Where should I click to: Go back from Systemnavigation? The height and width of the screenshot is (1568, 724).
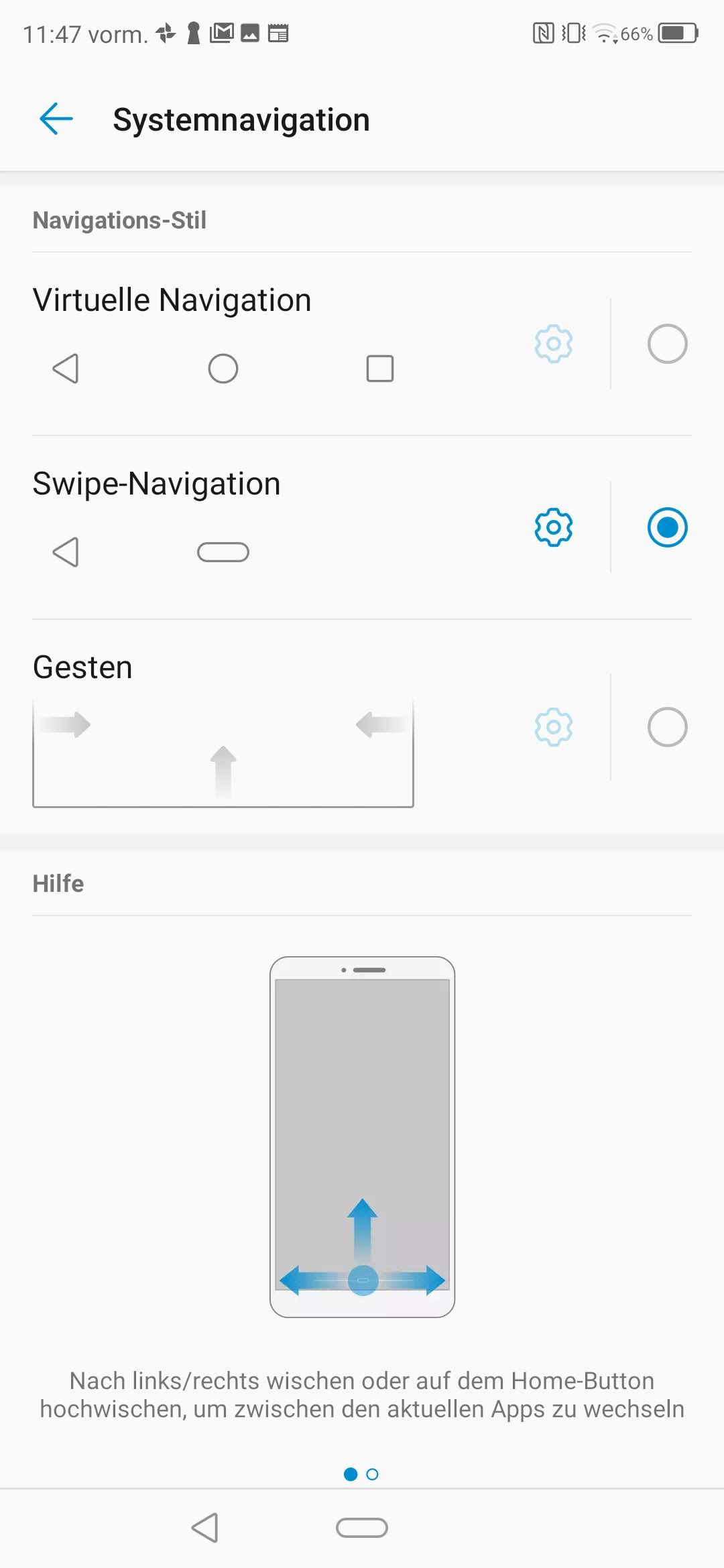(56, 119)
